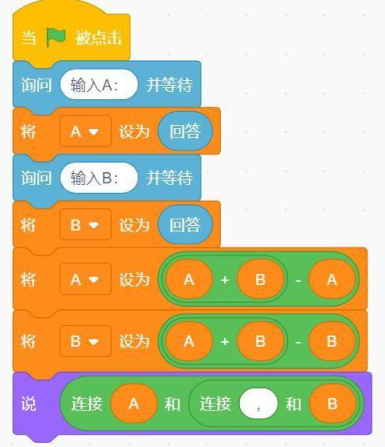This screenshot has width=385, height=447.
Task: Edit the '输入B:' question text field
Action: coord(99,178)
